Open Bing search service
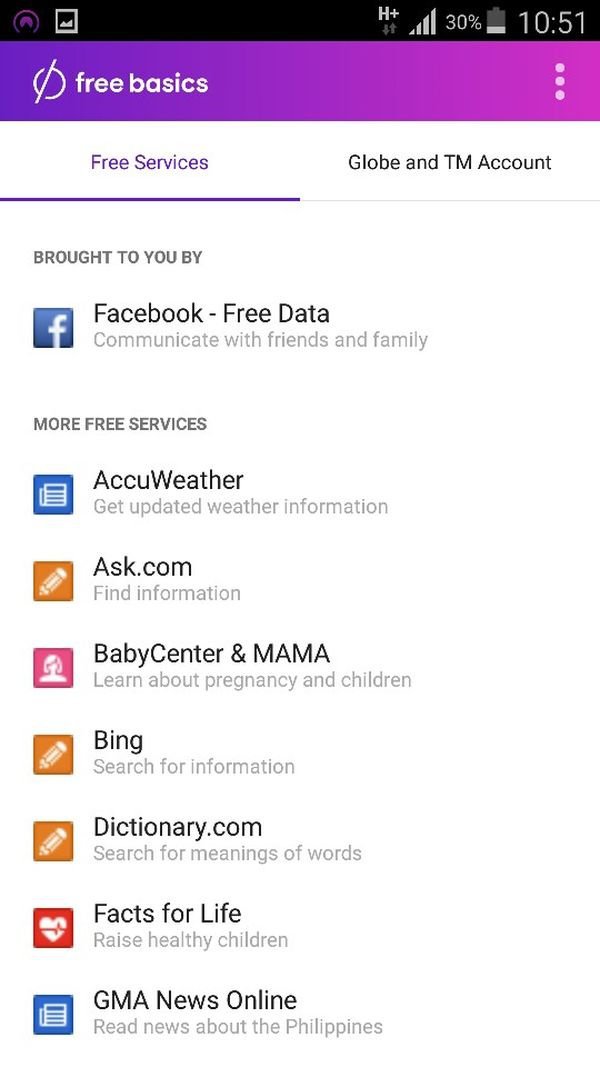 tap(300, 753)
